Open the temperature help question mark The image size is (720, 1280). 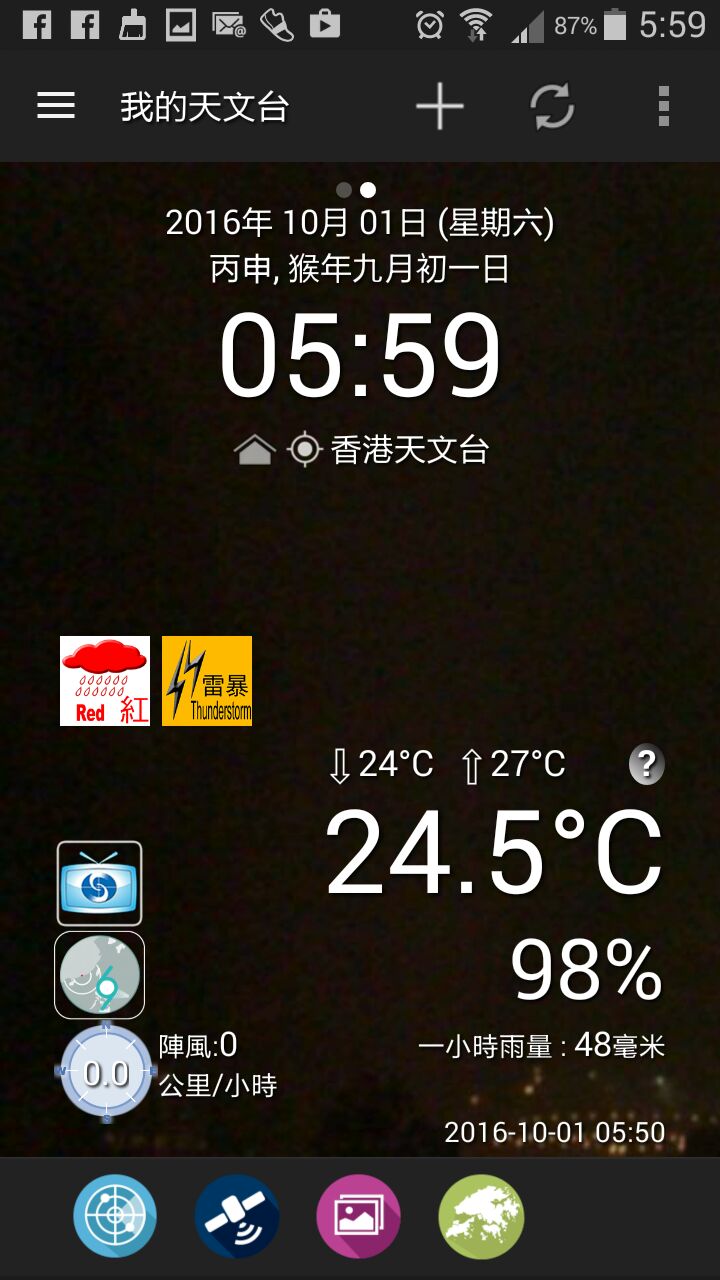click(646, 765)
